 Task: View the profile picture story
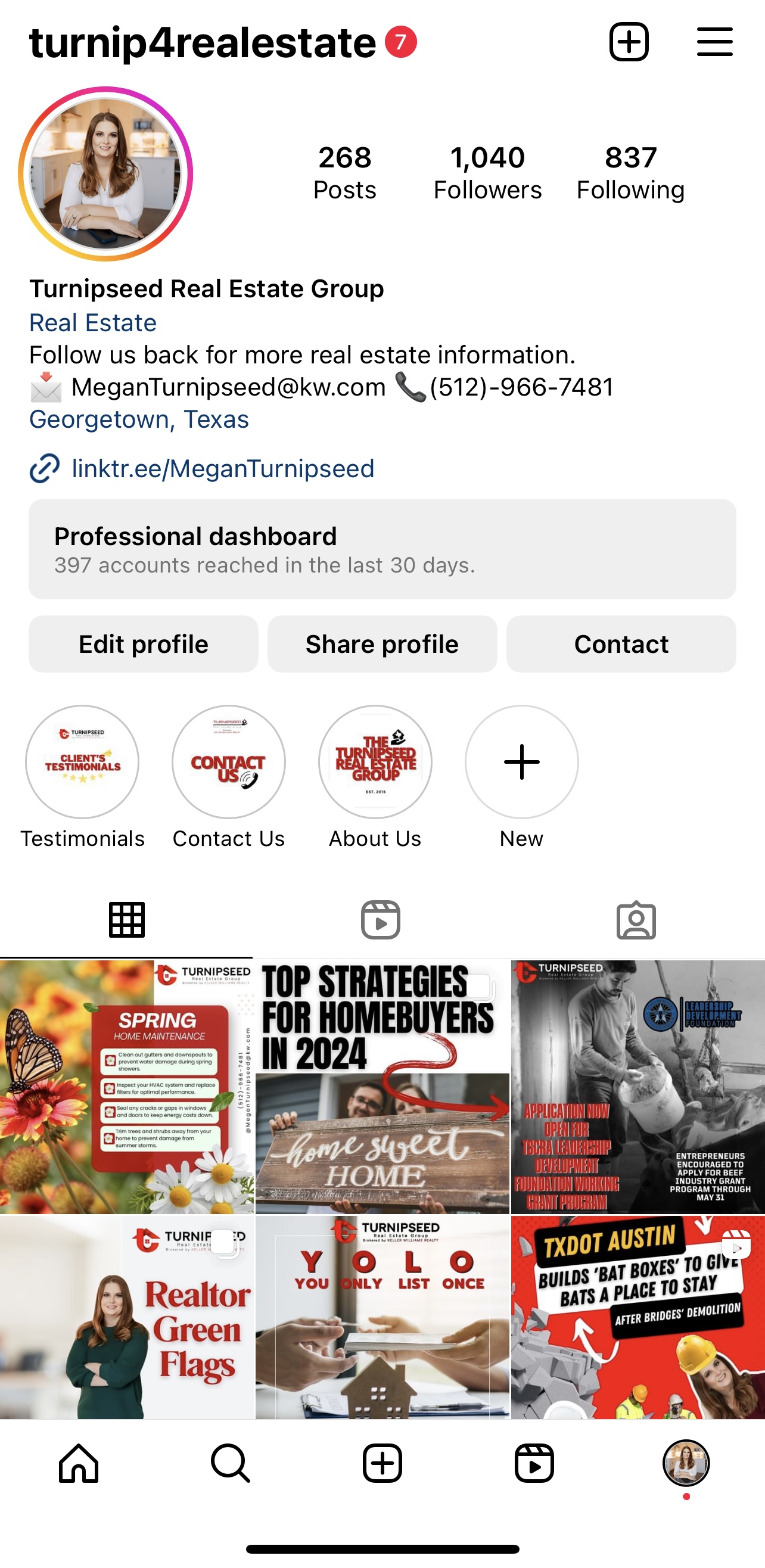106,174
